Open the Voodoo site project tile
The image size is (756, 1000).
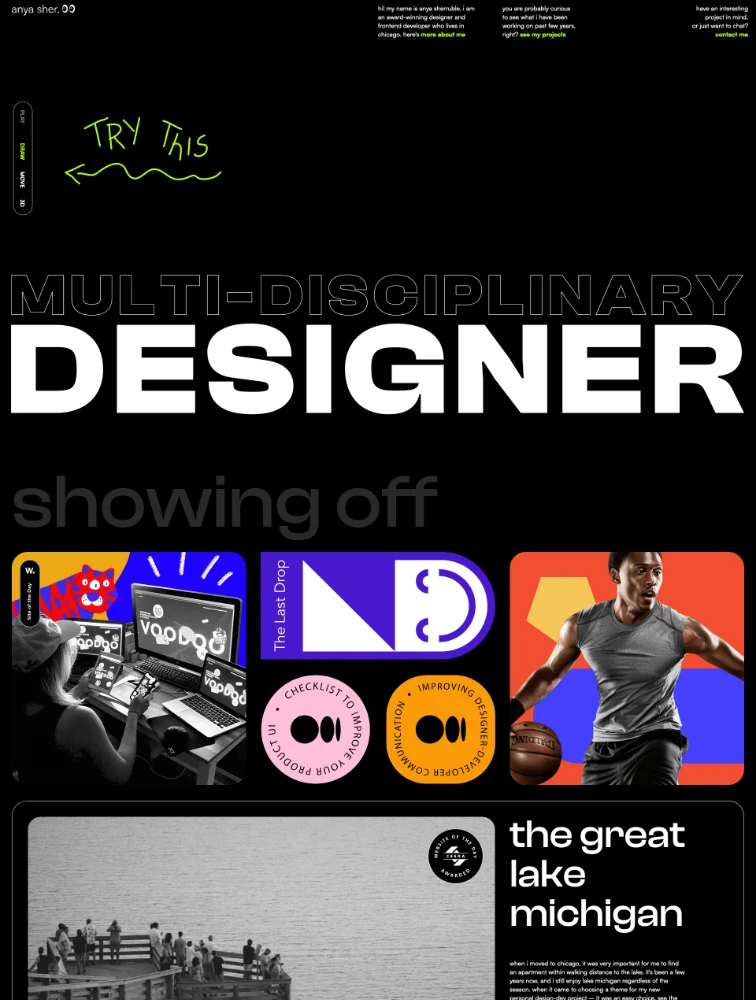[x=129, y=668]
